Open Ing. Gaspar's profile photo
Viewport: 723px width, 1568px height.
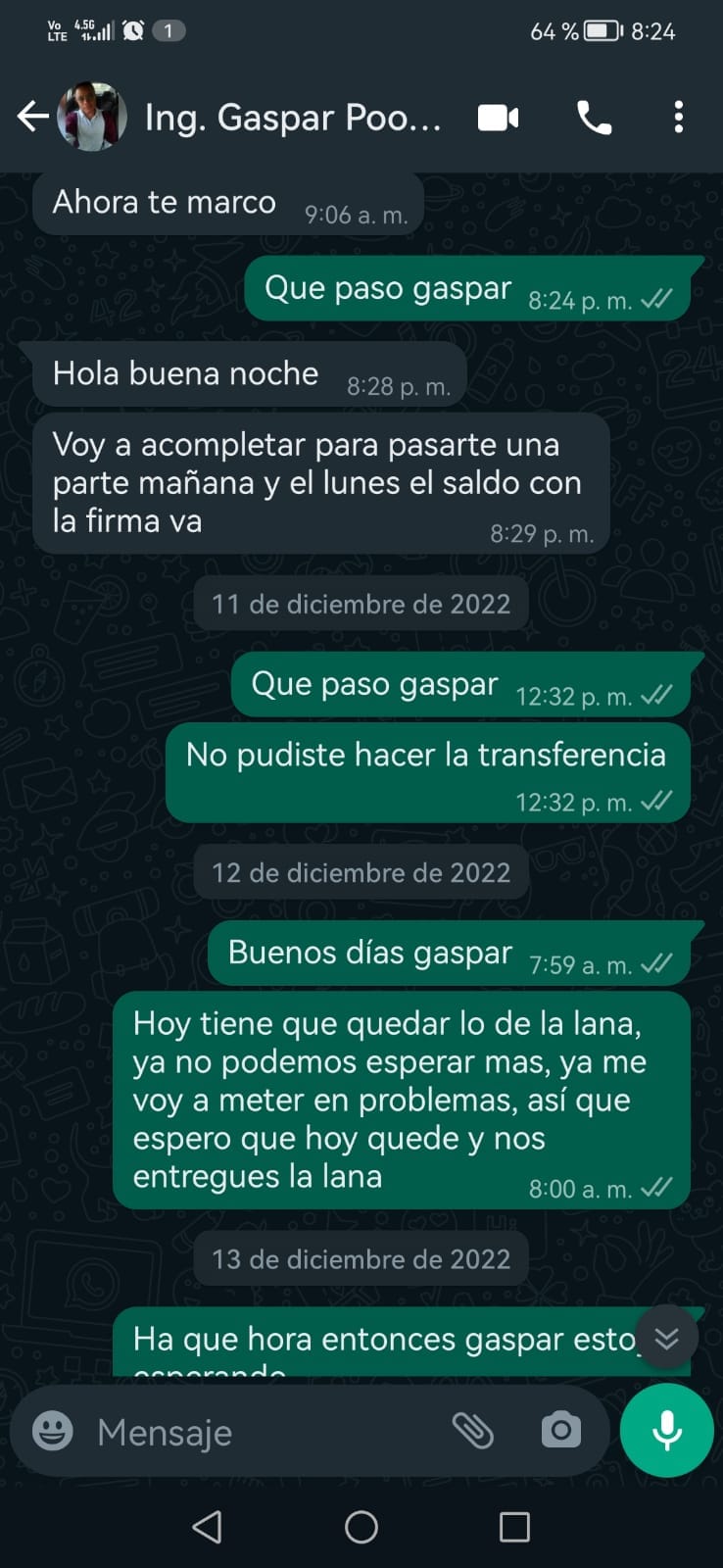[x=92, y=118]
